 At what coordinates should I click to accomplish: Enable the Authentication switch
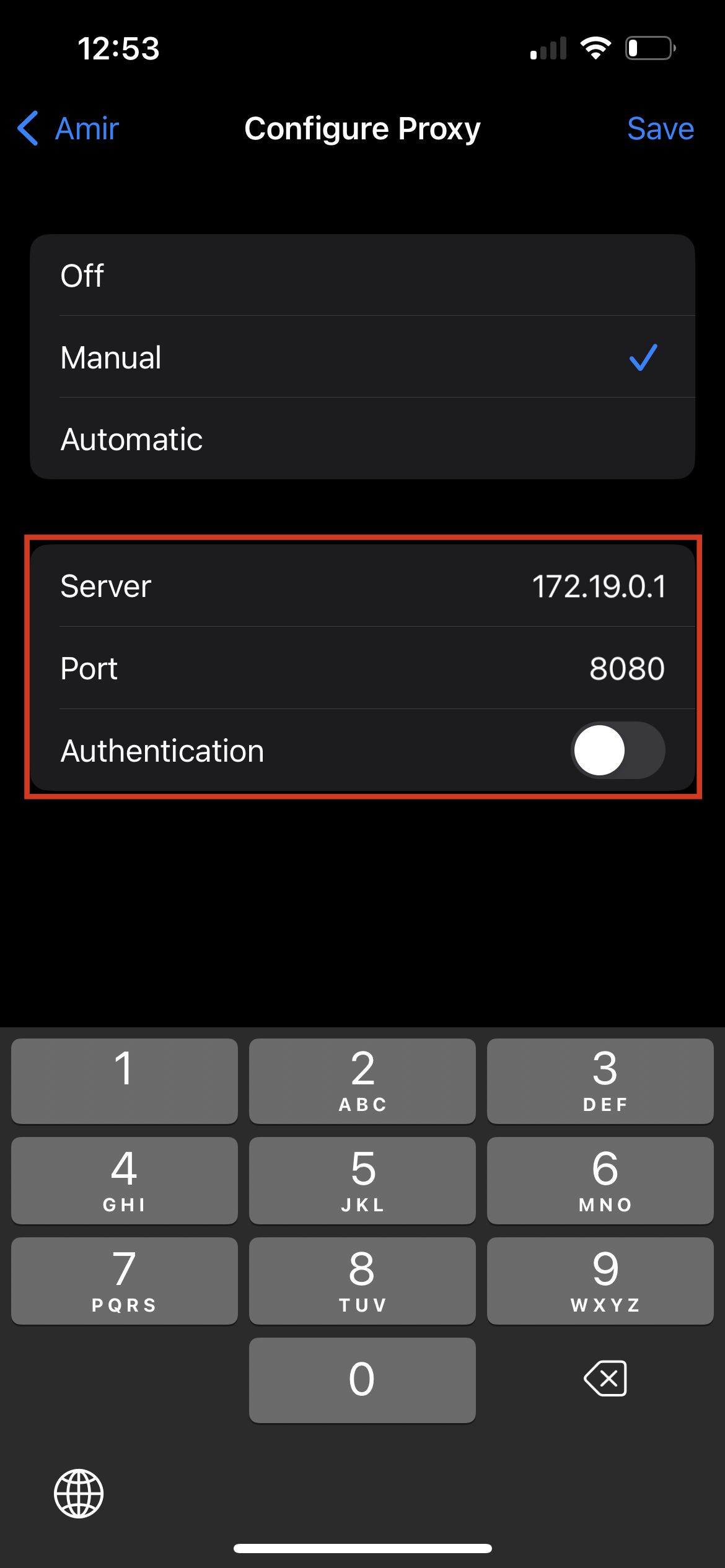point(618,750)
